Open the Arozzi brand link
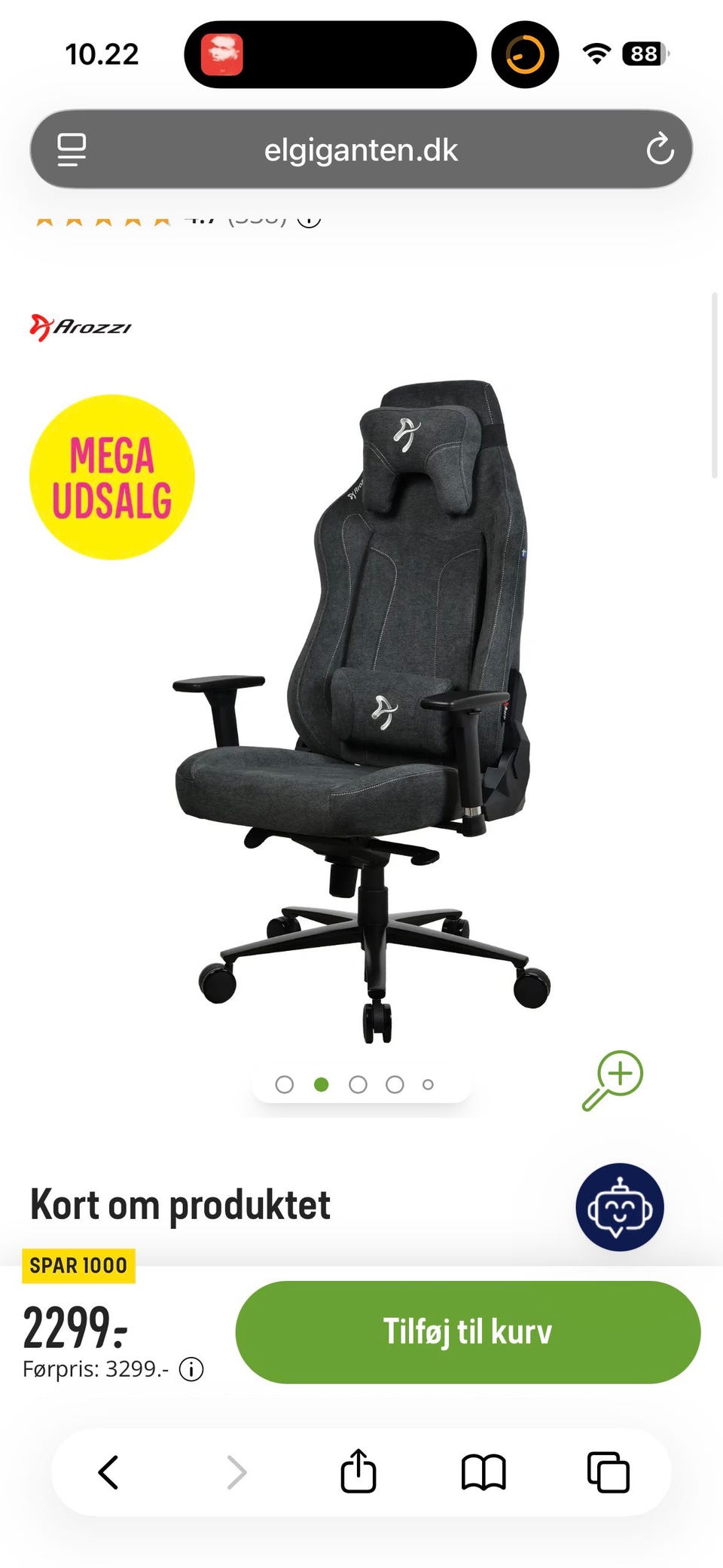The height and width of the screenshot is (1568, 723). (81, 327)
